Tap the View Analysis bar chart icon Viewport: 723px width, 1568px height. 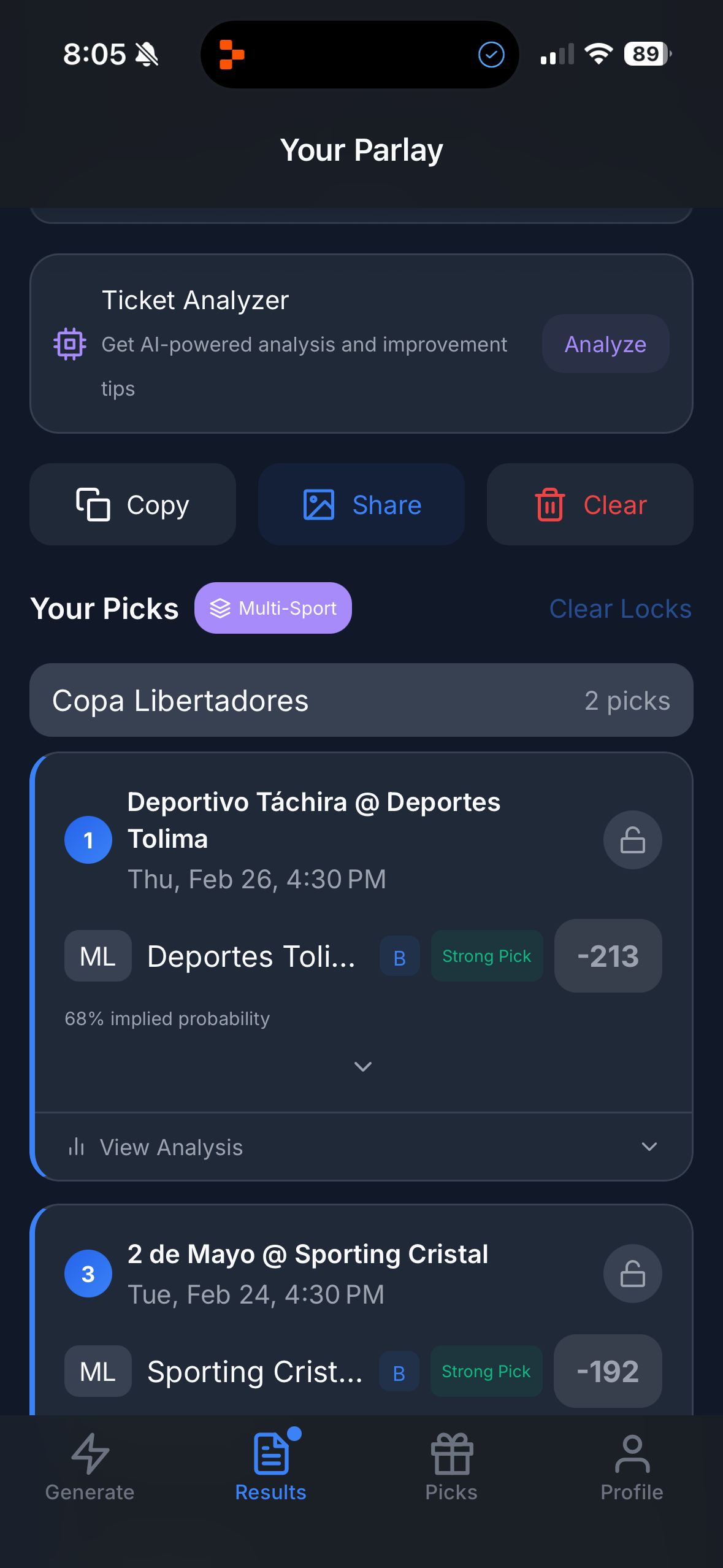[76, 1146]
